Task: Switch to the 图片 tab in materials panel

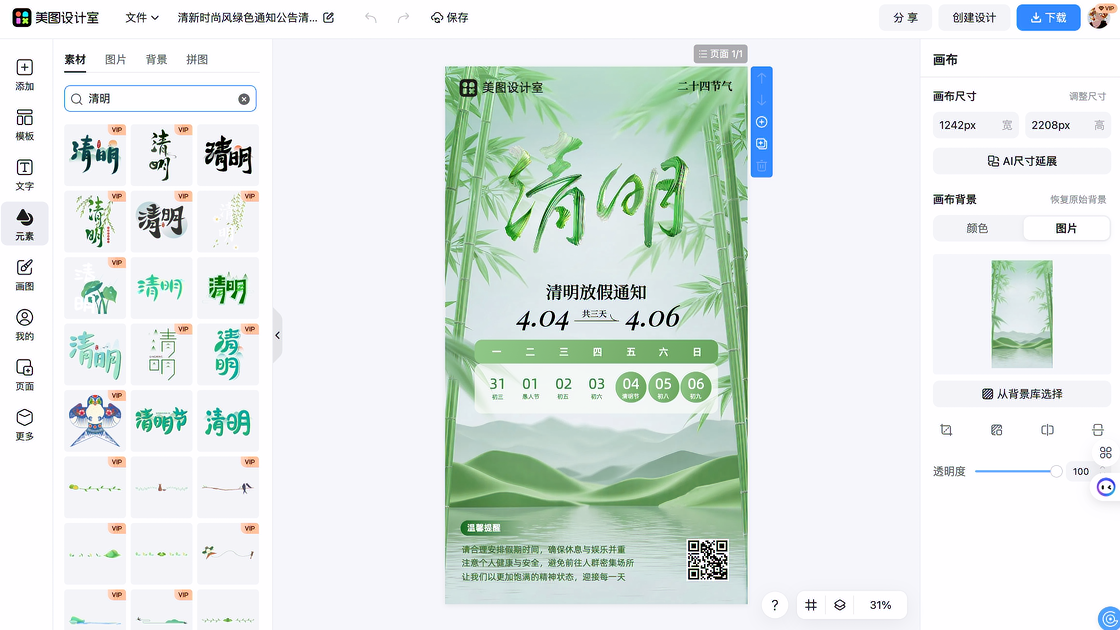Action: (116, 60)
